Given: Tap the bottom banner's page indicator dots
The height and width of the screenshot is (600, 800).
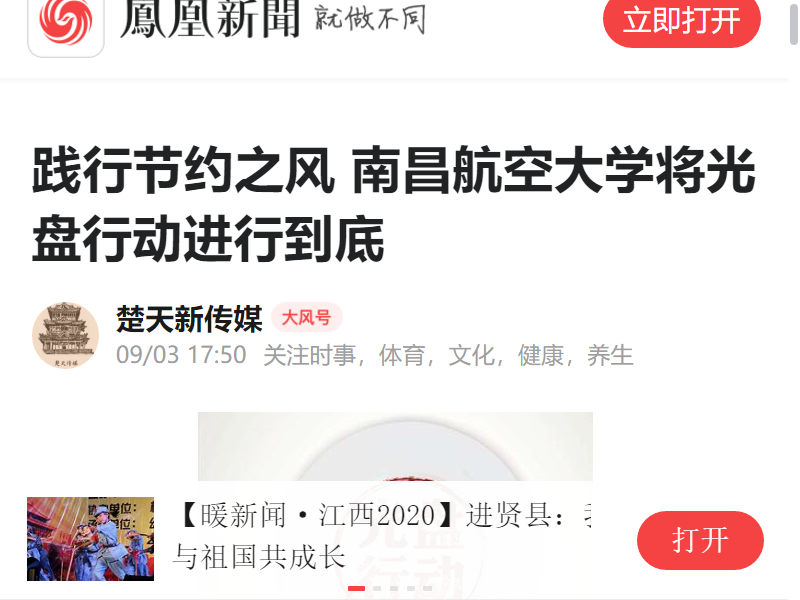Looking at the screenshot, I should pyautogui.click(x=390, y=588).
